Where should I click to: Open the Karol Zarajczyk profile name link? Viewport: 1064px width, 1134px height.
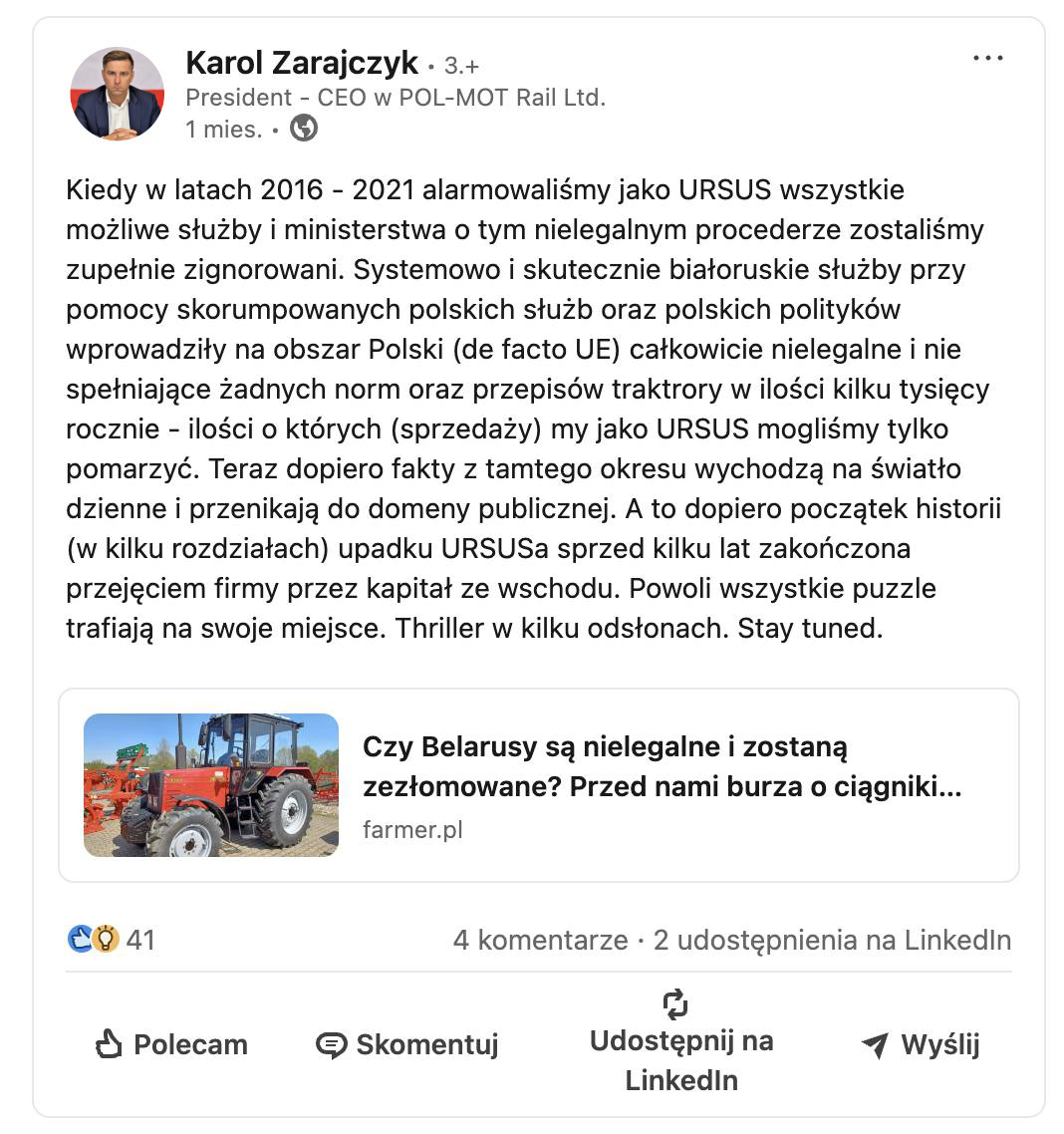pyautogui.click(x=302, y=63)
